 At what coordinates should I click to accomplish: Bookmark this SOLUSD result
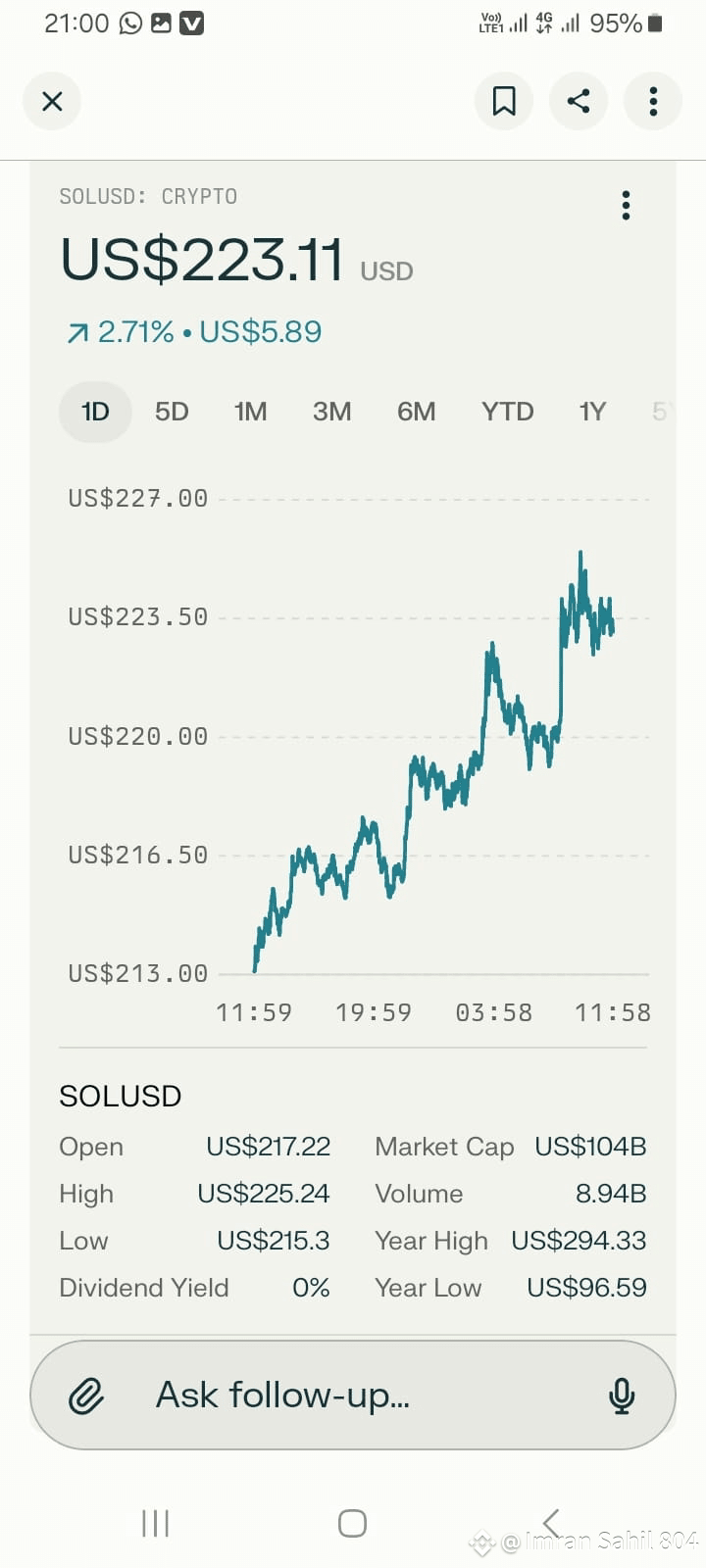(x=504, y=101)
